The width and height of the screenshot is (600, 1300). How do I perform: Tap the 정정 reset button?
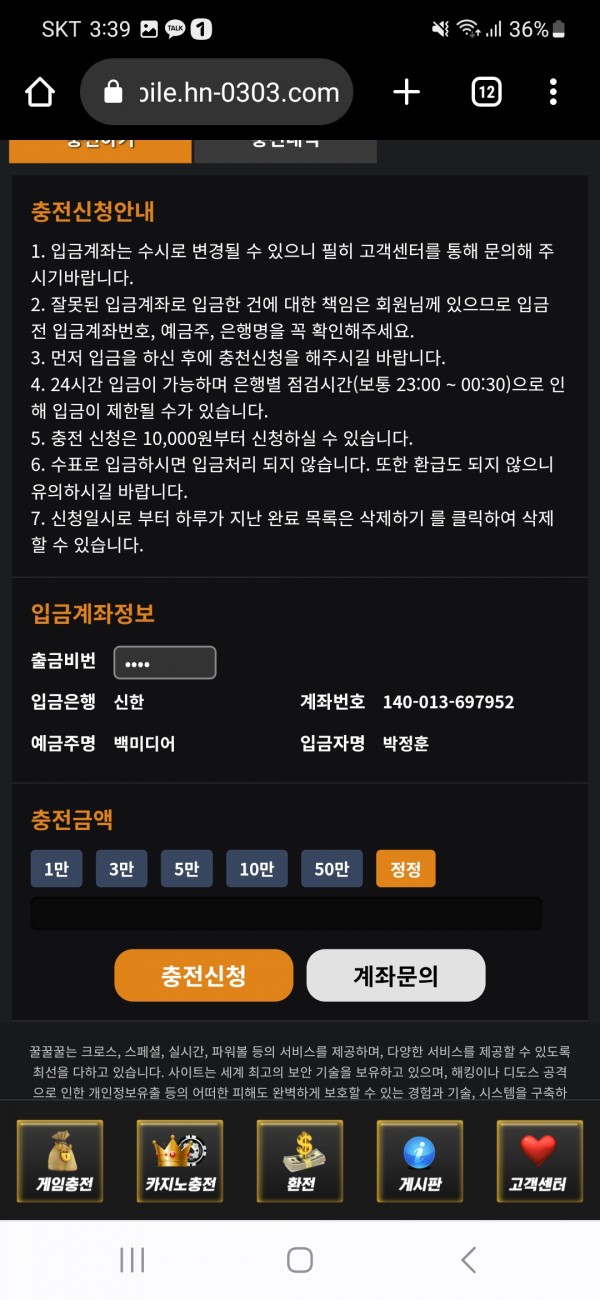point(405,869)
